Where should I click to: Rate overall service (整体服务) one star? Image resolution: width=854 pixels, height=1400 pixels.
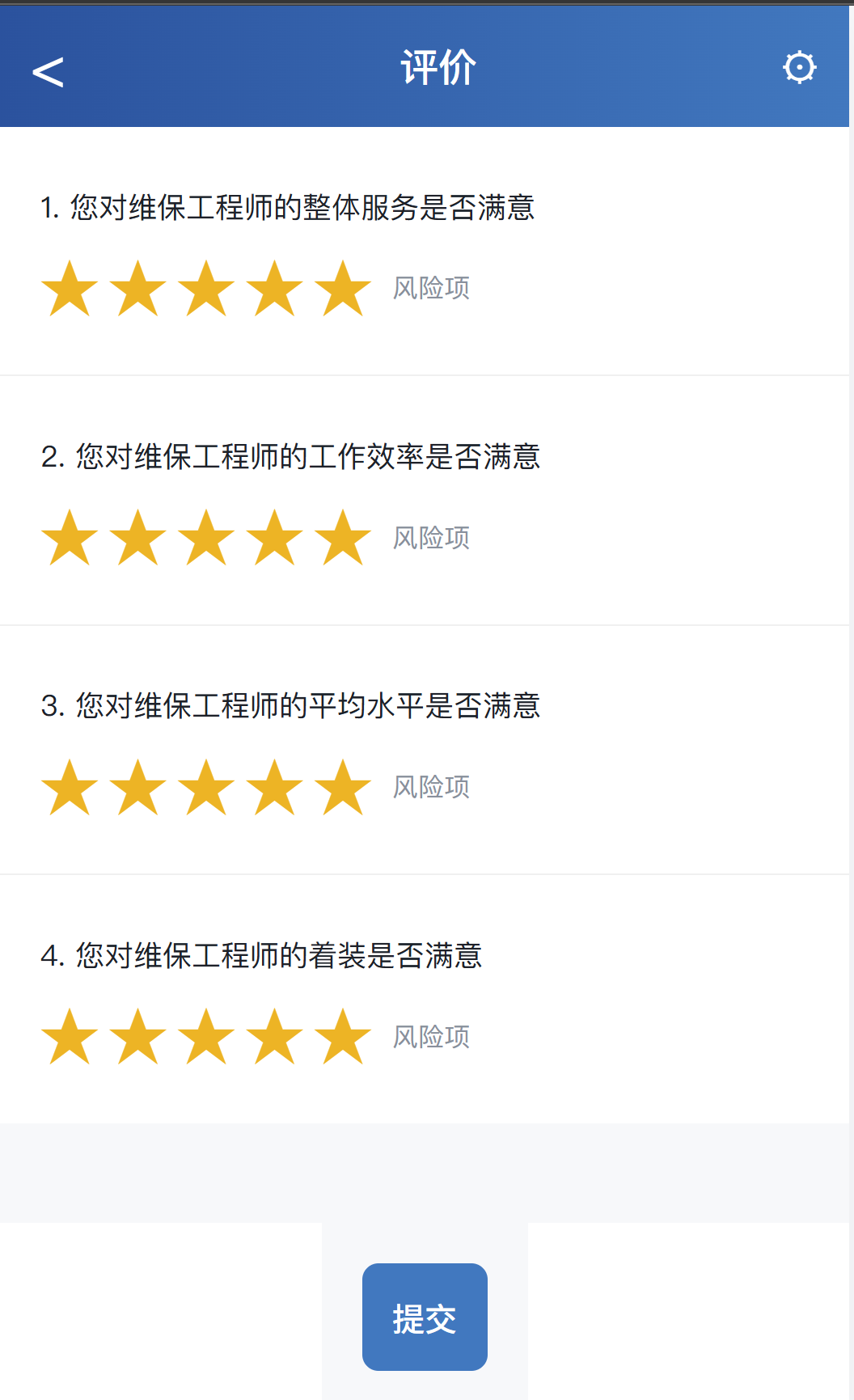(x=70, y=289)
